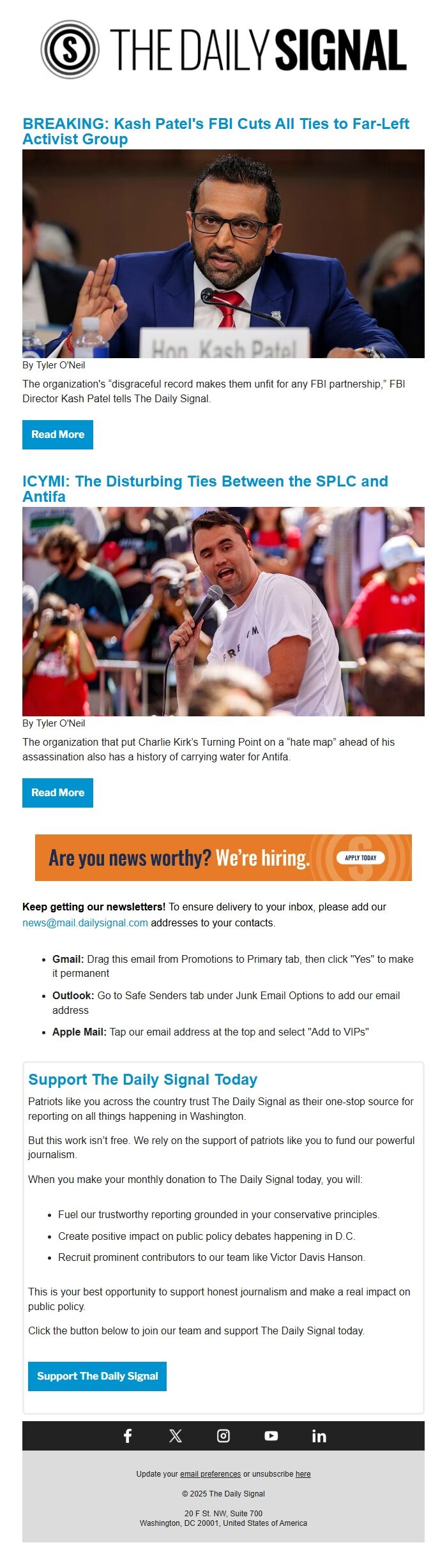Open The Daily Signal YouTube channel

pos(271,1436)
